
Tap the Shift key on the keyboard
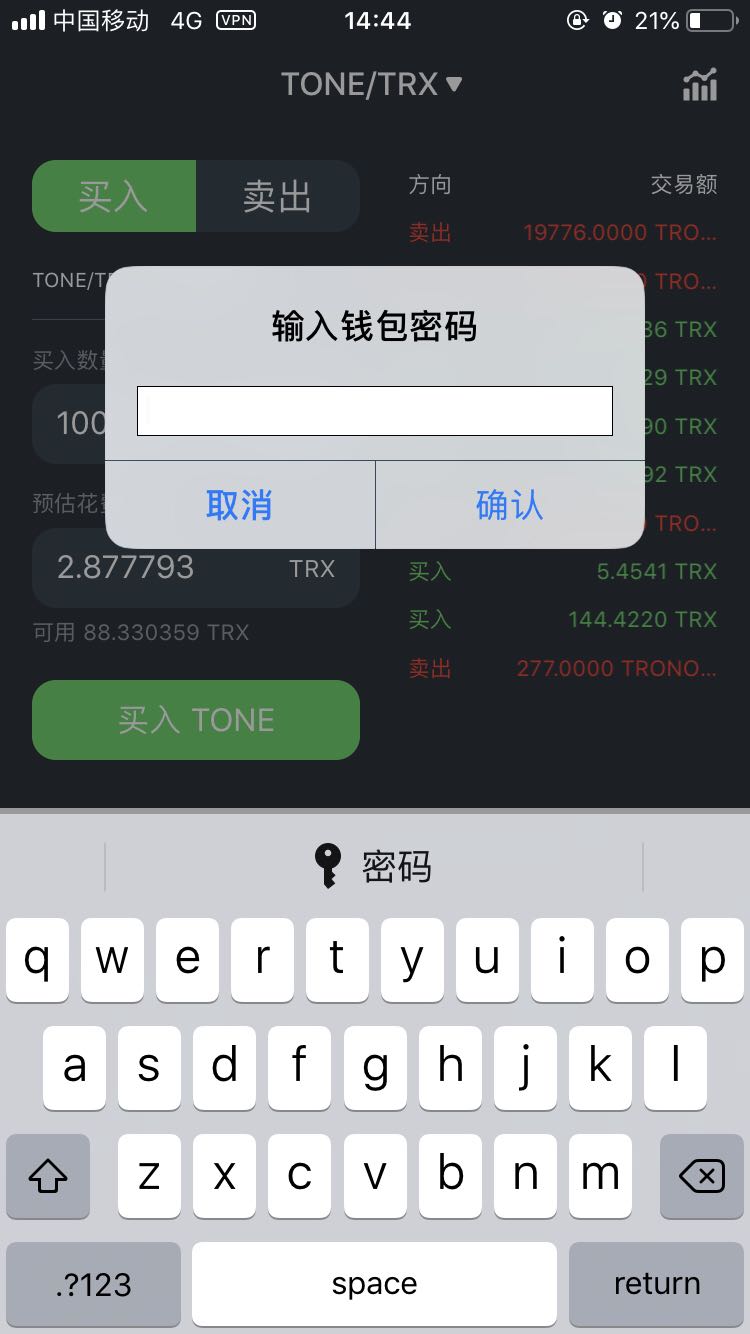tap(47, 1177)
